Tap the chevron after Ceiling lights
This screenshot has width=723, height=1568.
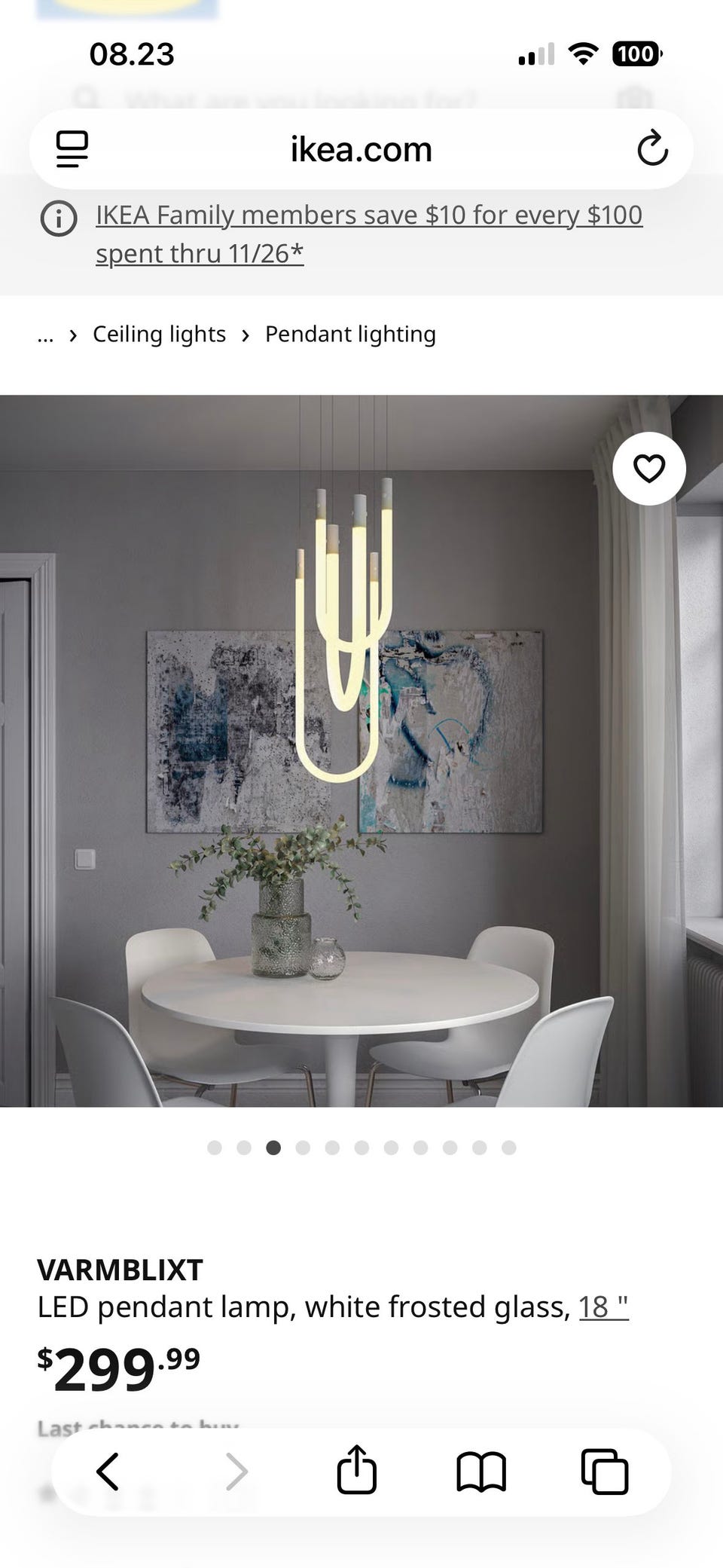246,334
